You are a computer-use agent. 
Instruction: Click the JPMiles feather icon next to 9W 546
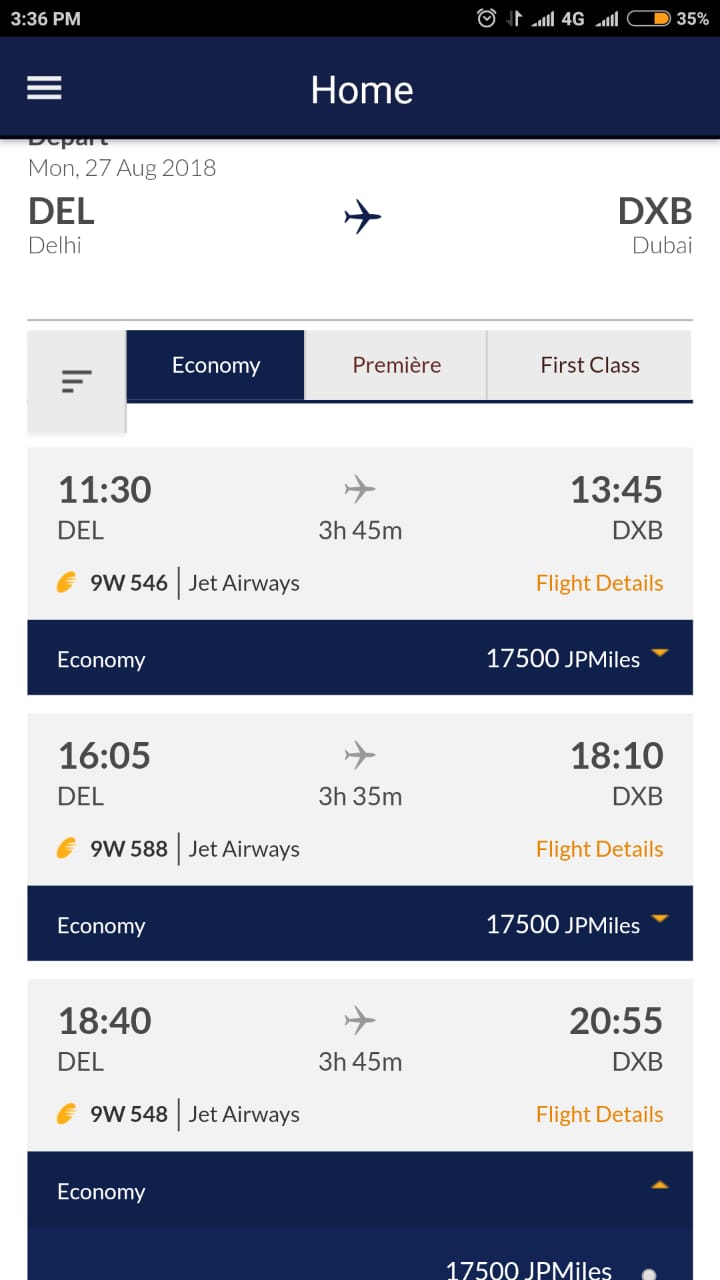[x=67, y=582]
